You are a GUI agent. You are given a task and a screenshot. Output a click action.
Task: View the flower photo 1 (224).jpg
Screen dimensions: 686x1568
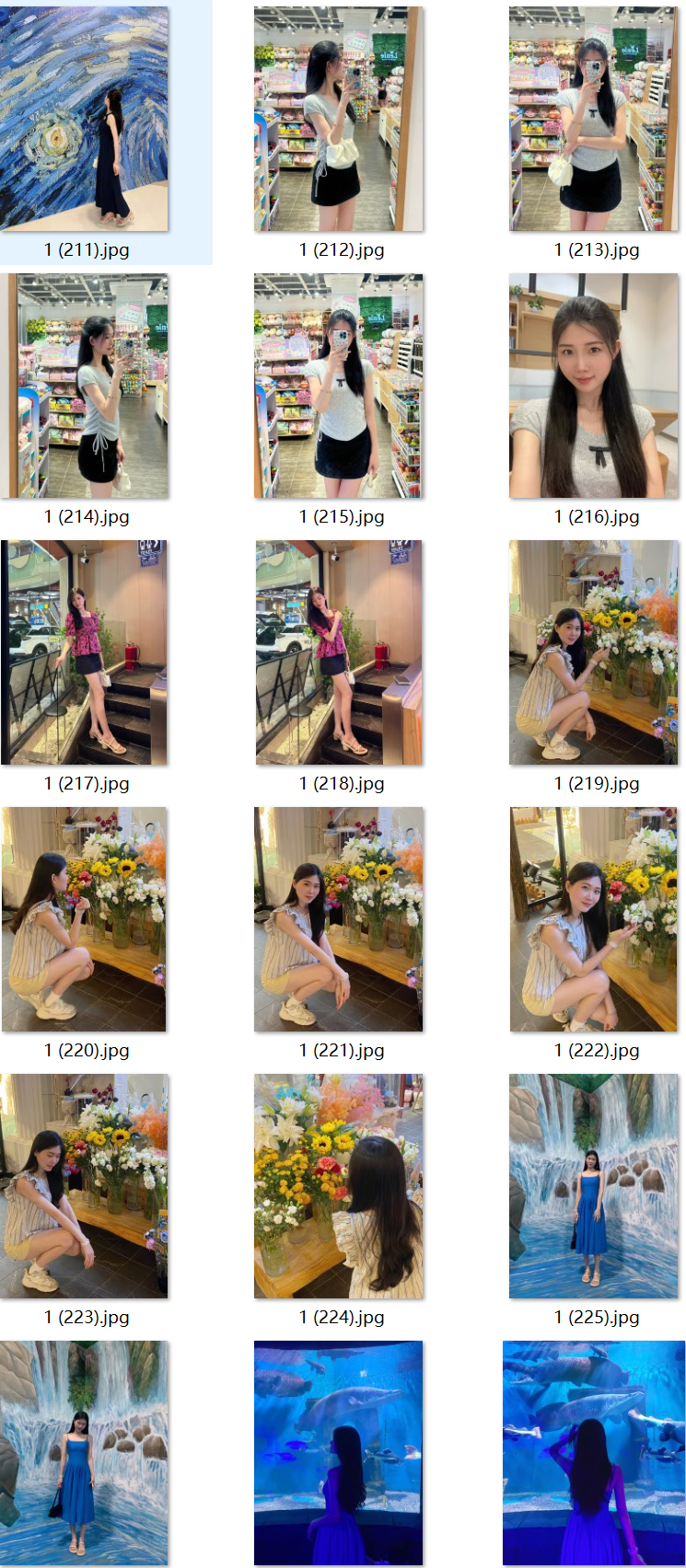click(x=339, y=1187)
